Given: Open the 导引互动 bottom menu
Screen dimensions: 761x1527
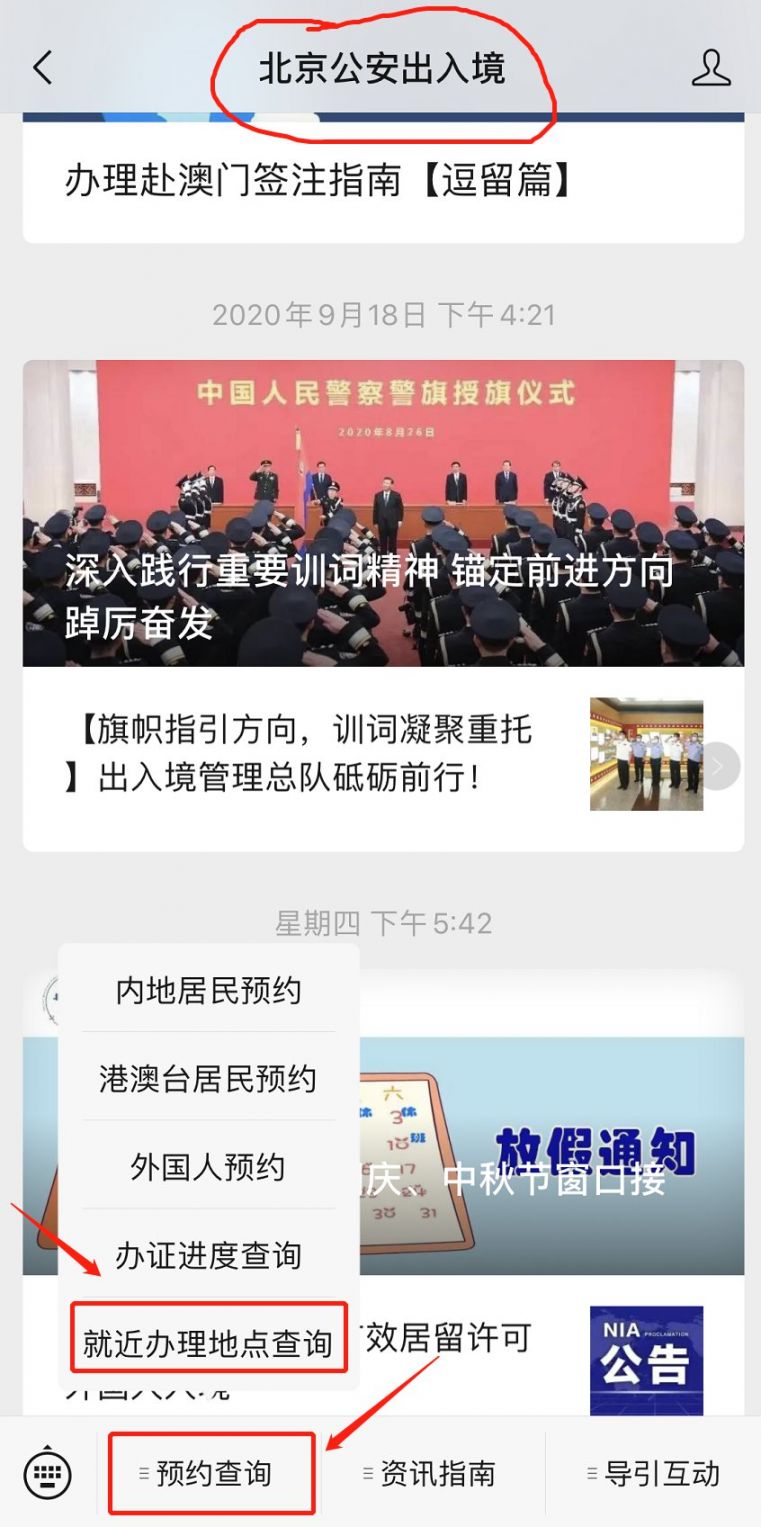Looking at the screenshot, I should click(653, 1473).
